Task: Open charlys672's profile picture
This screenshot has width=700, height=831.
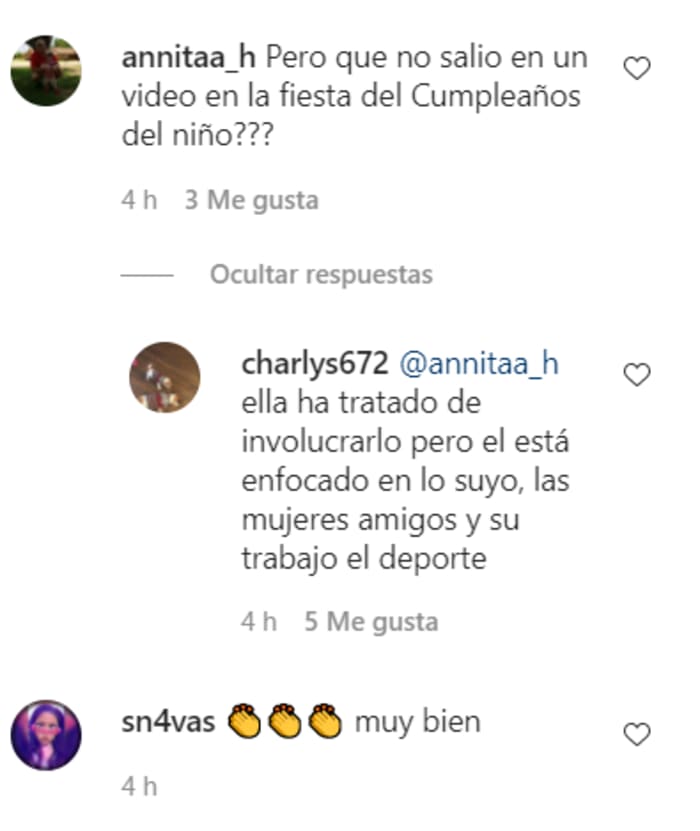Action: 165,378
